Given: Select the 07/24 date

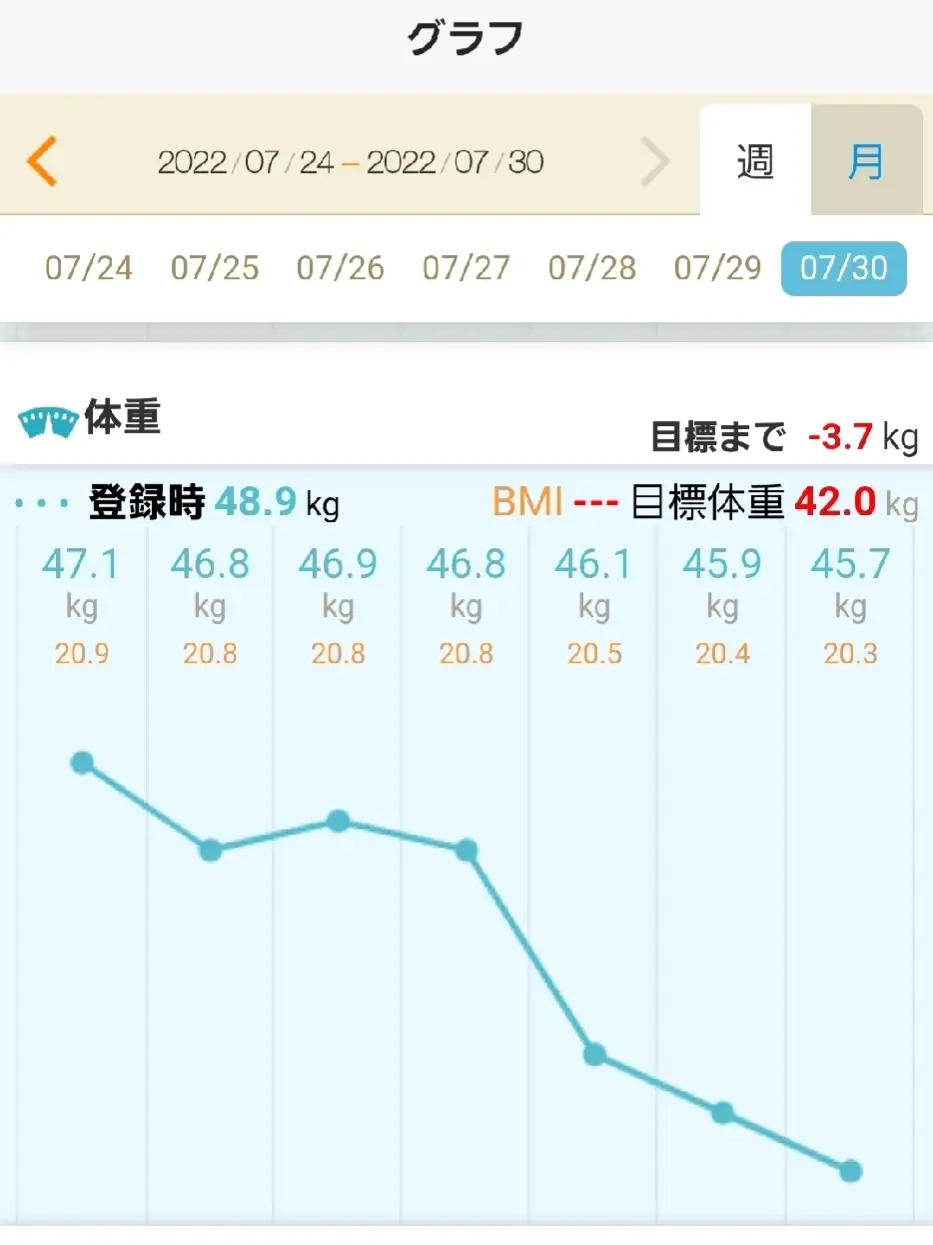Looking at the screenshot, I should 88,267.
